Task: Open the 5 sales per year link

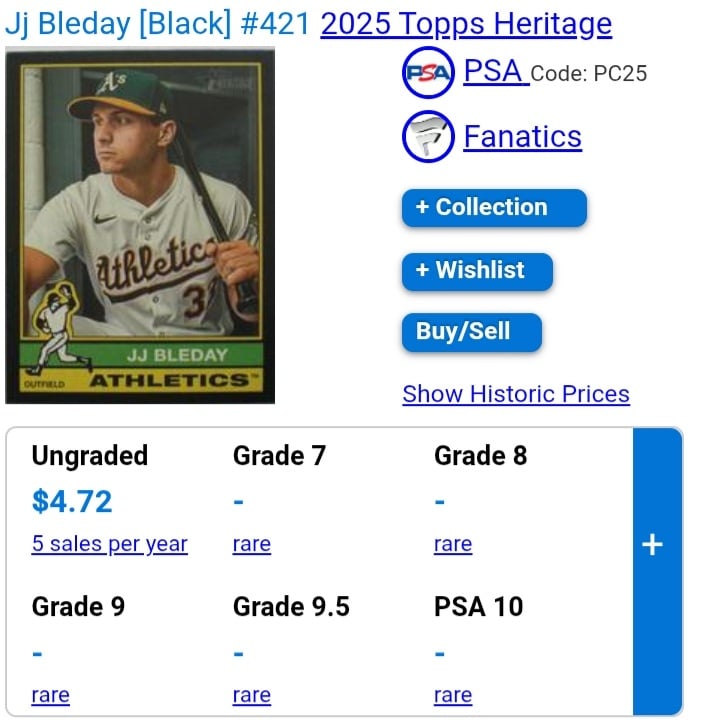Action: point(109,545)
